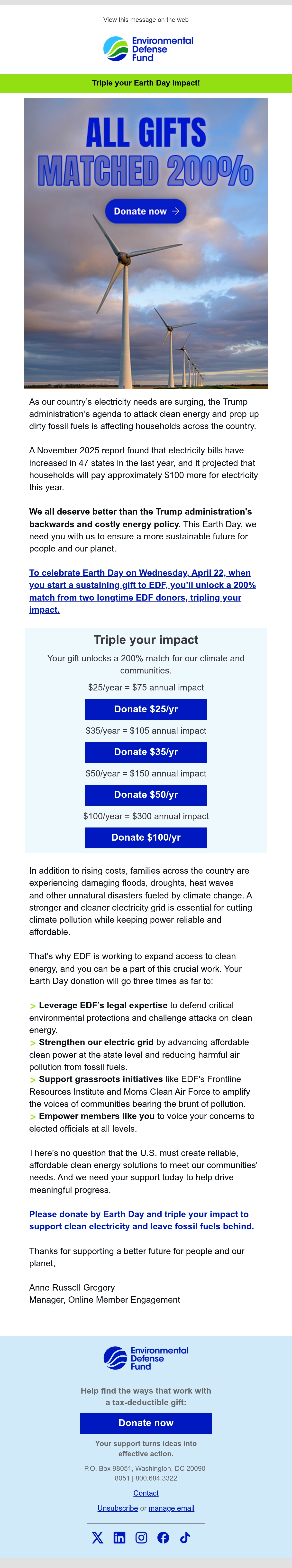Tap the footer Donate now button
The image size is (292, 1568).
point(146,1422)
